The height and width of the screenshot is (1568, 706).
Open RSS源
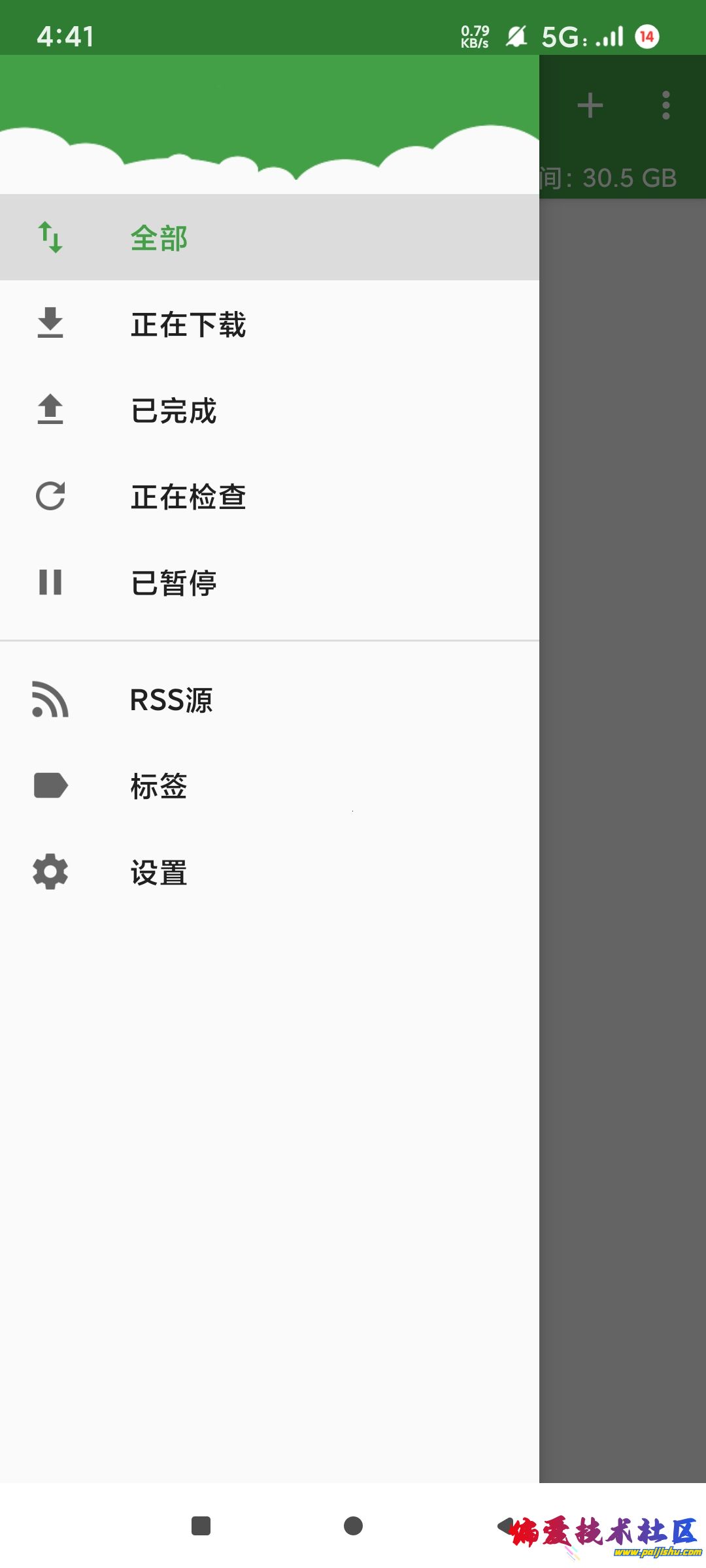pos(171,700)
